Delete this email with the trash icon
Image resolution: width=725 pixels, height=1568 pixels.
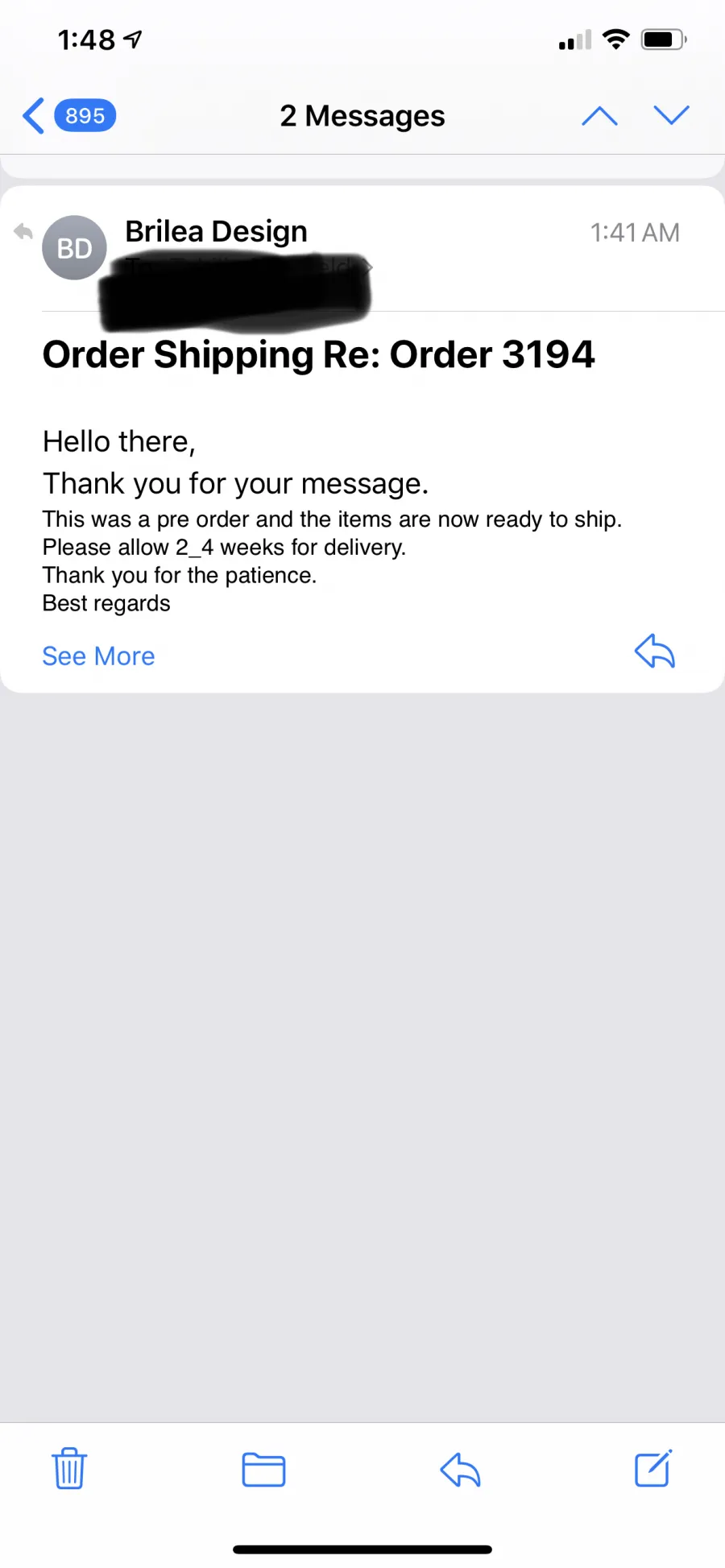[x=69, y=1468]
